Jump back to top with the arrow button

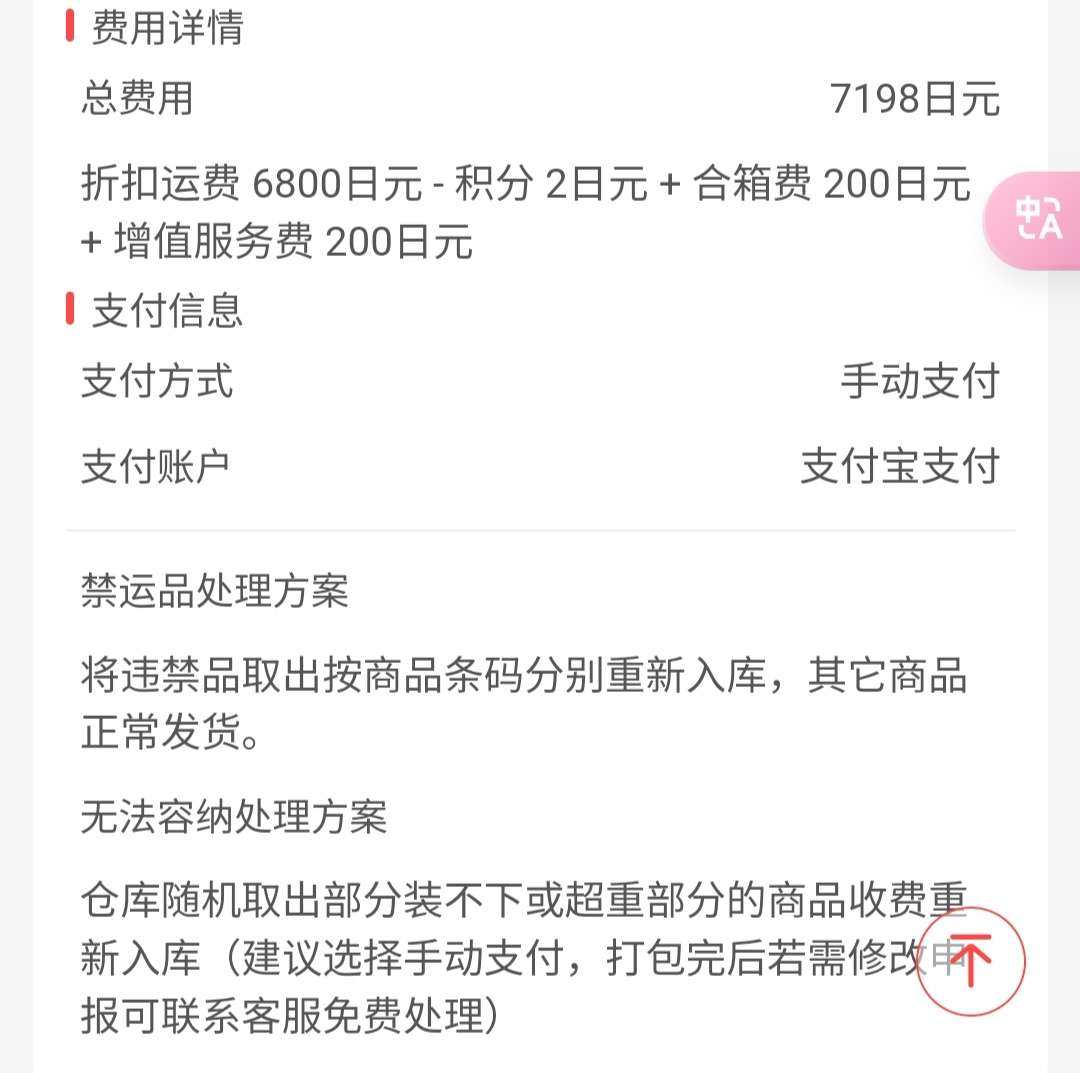(x=970, y=960)
